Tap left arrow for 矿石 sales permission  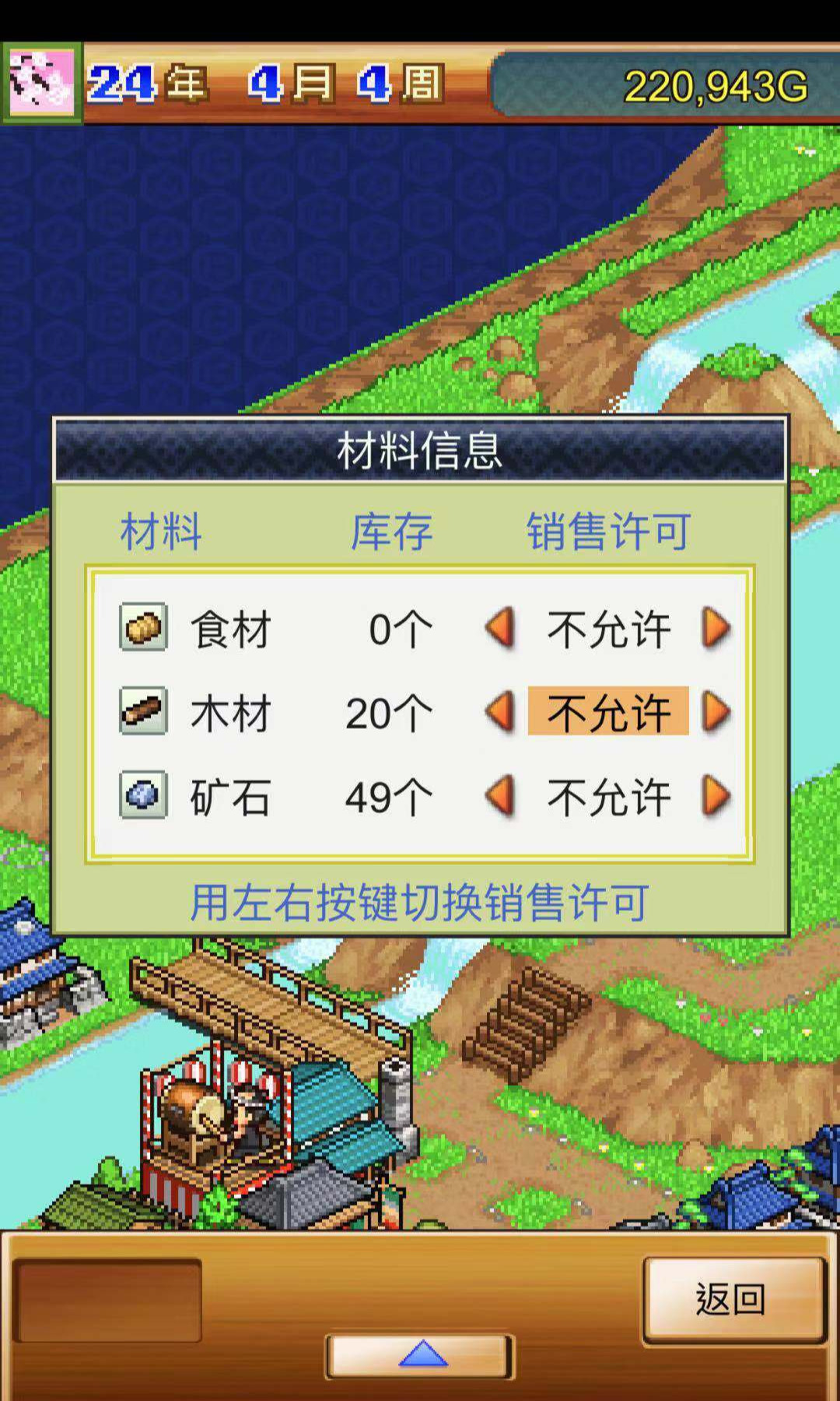[x=500, y=797]
